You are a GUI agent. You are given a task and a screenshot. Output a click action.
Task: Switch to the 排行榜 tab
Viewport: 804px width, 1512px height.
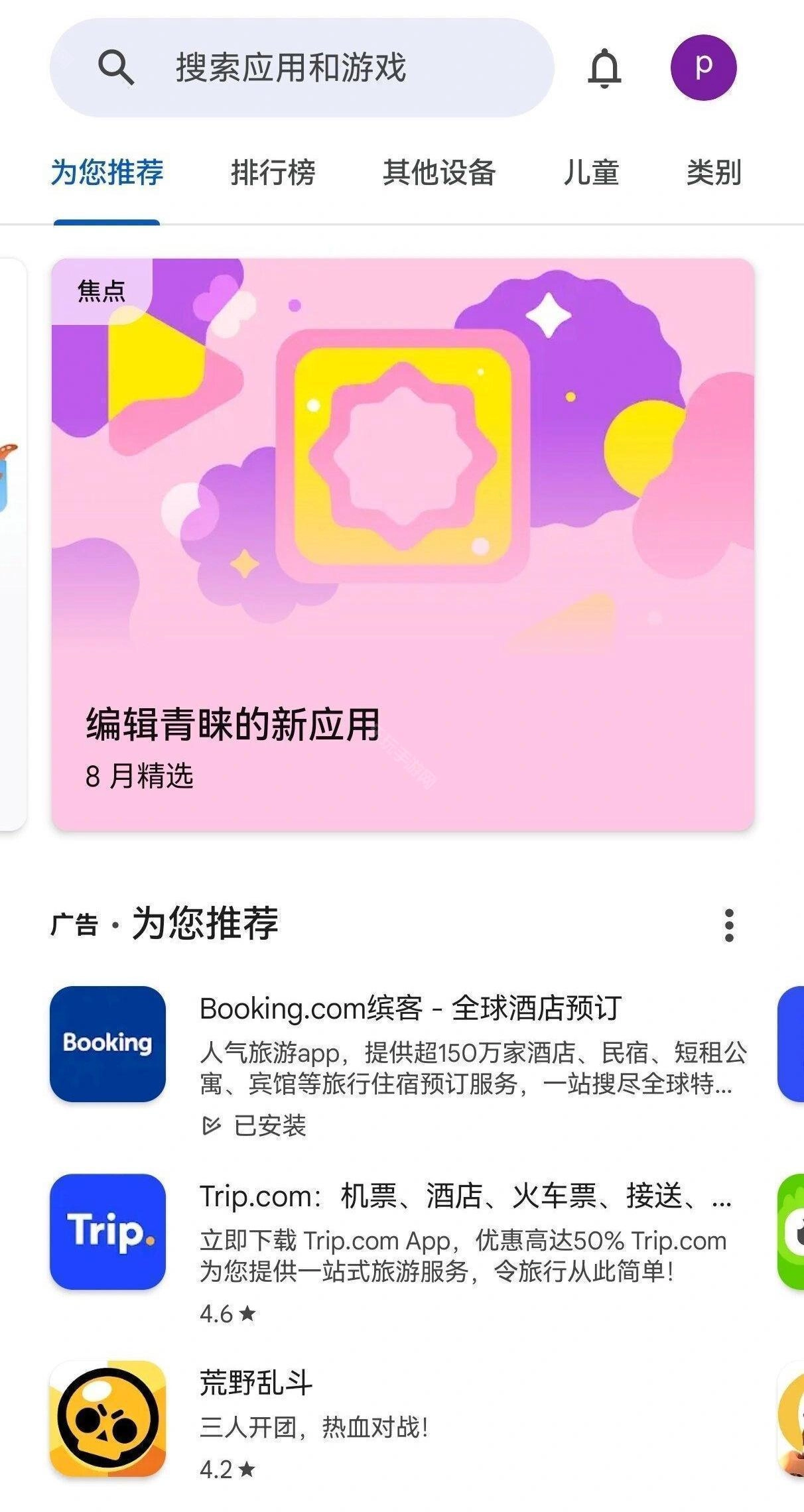pyautogui.click(x=273, y=172)
